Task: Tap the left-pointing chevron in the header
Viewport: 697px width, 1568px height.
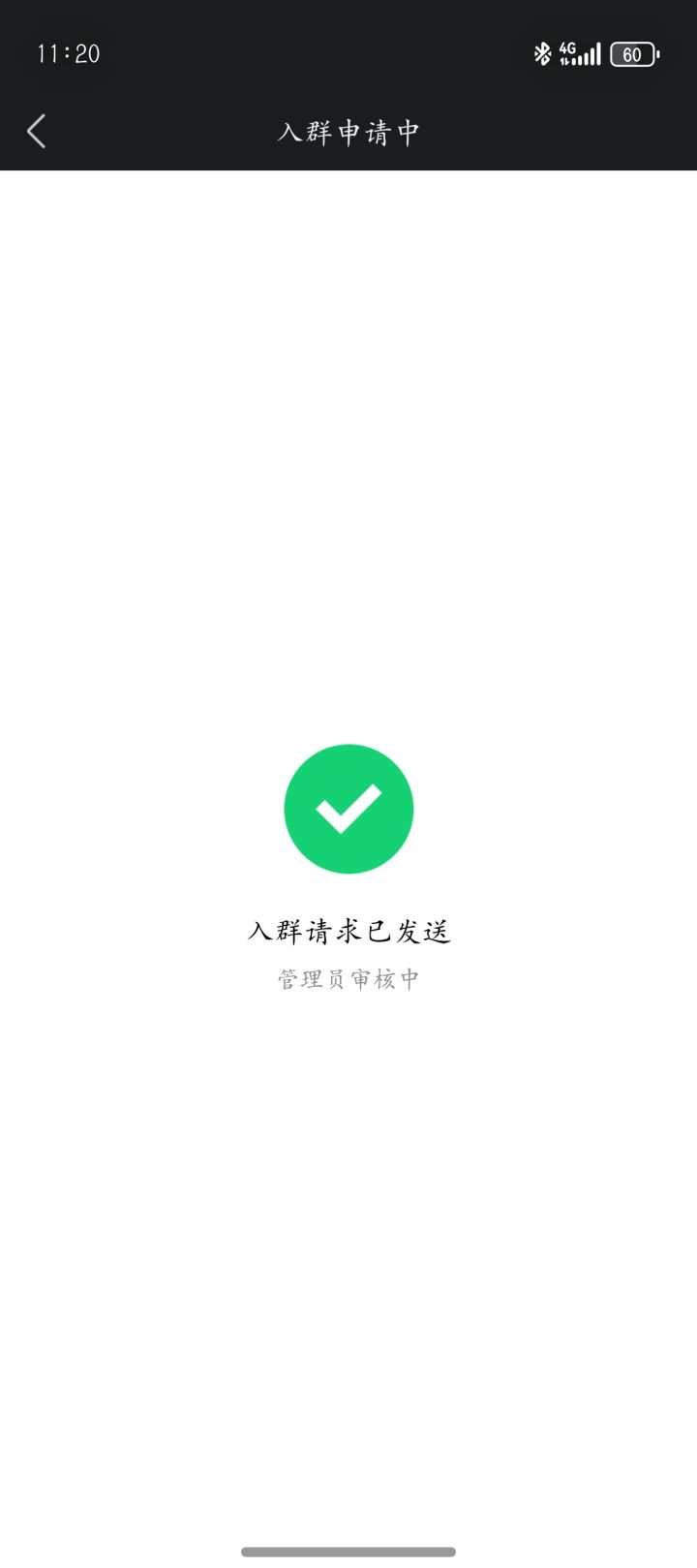Action: (36, 130)
